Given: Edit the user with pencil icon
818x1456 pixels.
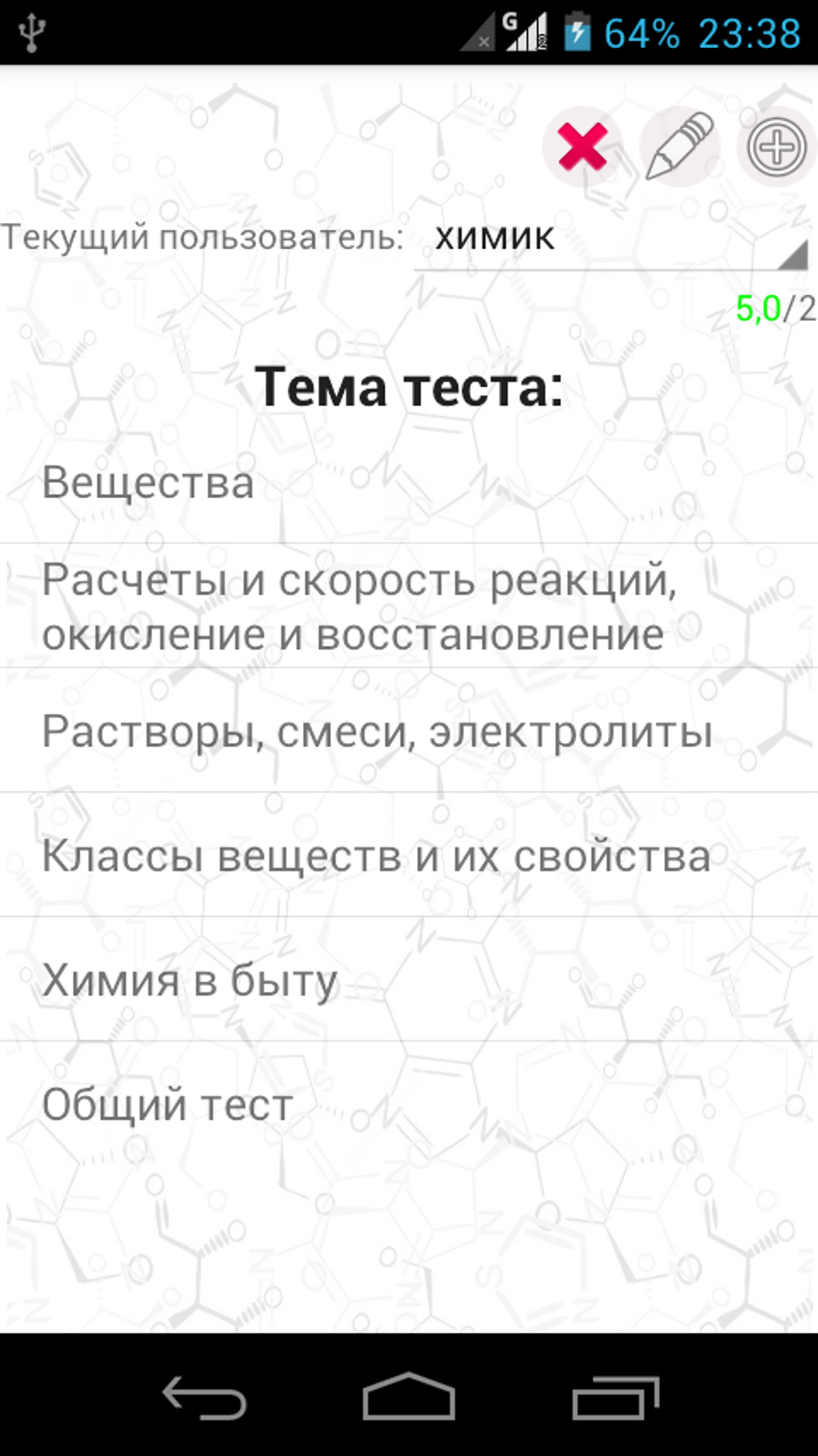Looking at the screenshot, I should (x=680, y=147).
